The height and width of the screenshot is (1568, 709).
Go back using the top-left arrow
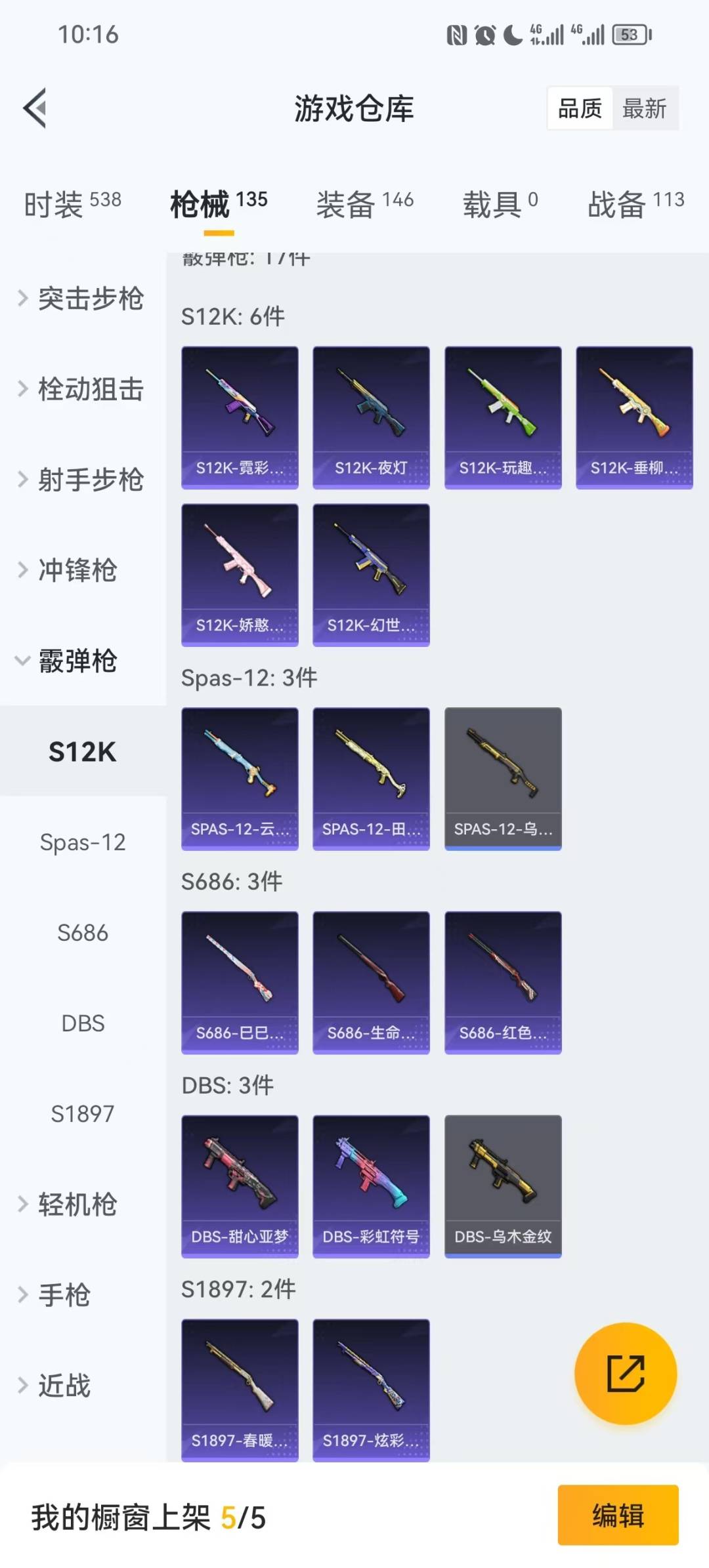(35, 108)
